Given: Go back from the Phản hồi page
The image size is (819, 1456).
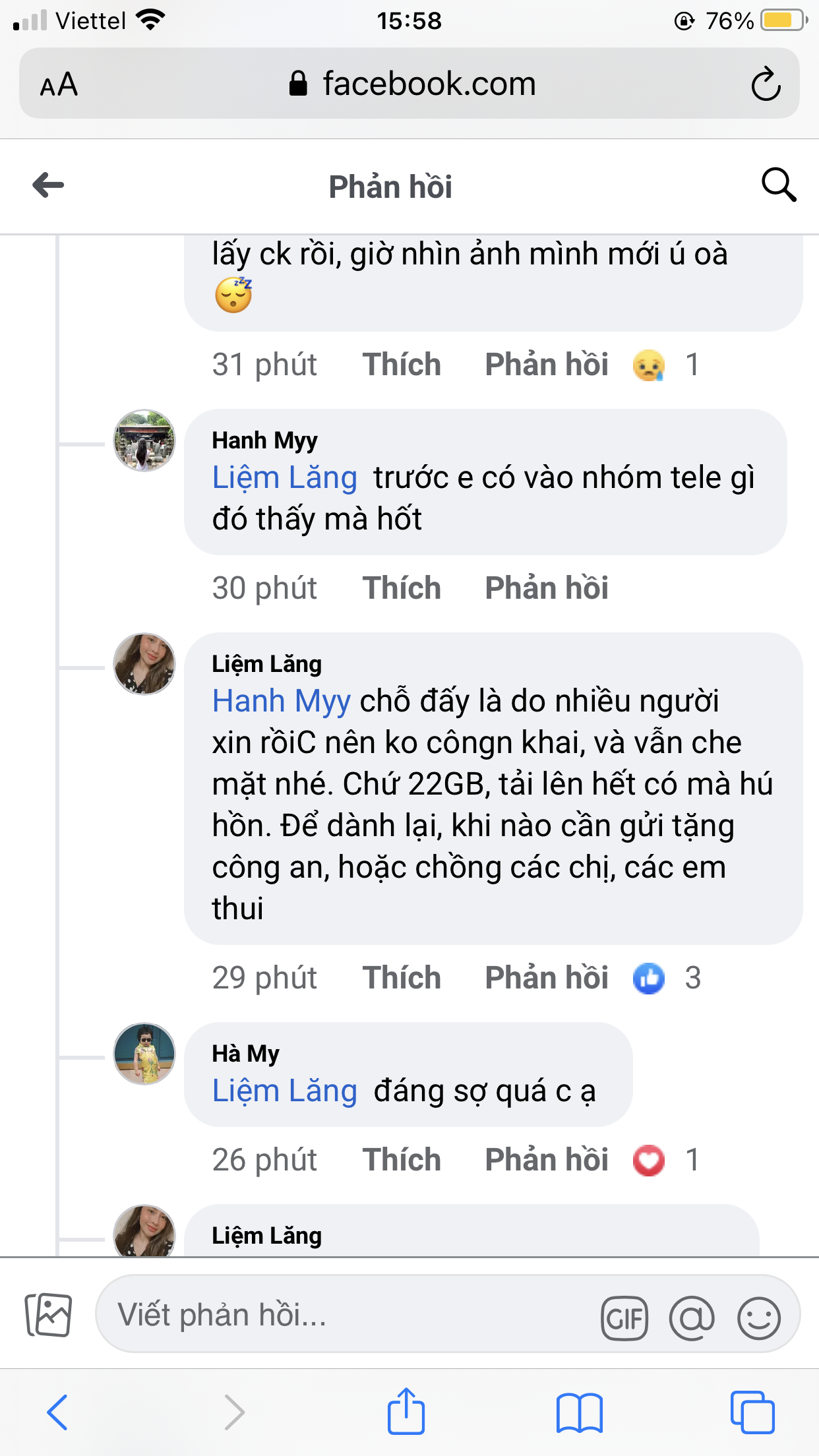Looking at the screenshot, I should (48, 185).
